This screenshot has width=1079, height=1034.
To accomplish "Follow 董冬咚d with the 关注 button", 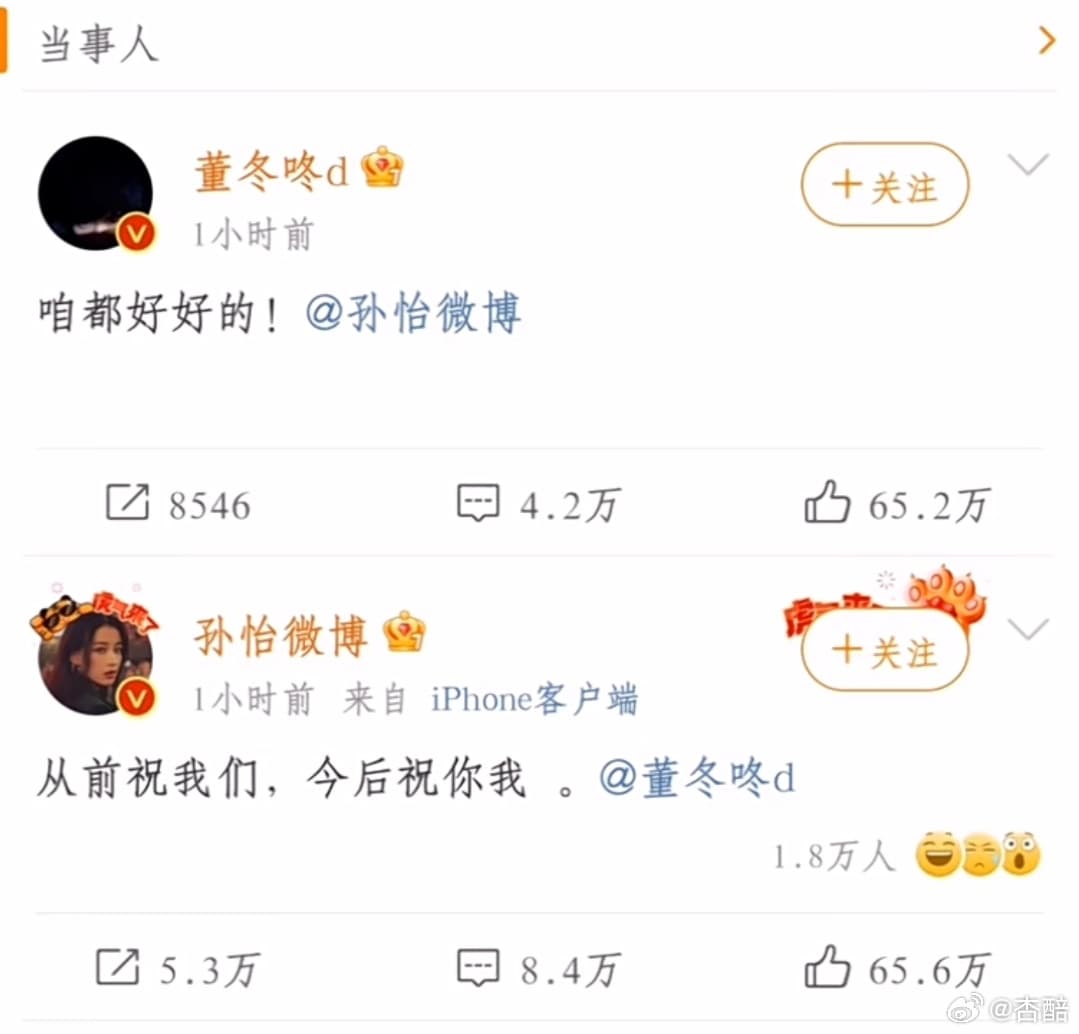I will pyautogui.click(x=885, y=185).
